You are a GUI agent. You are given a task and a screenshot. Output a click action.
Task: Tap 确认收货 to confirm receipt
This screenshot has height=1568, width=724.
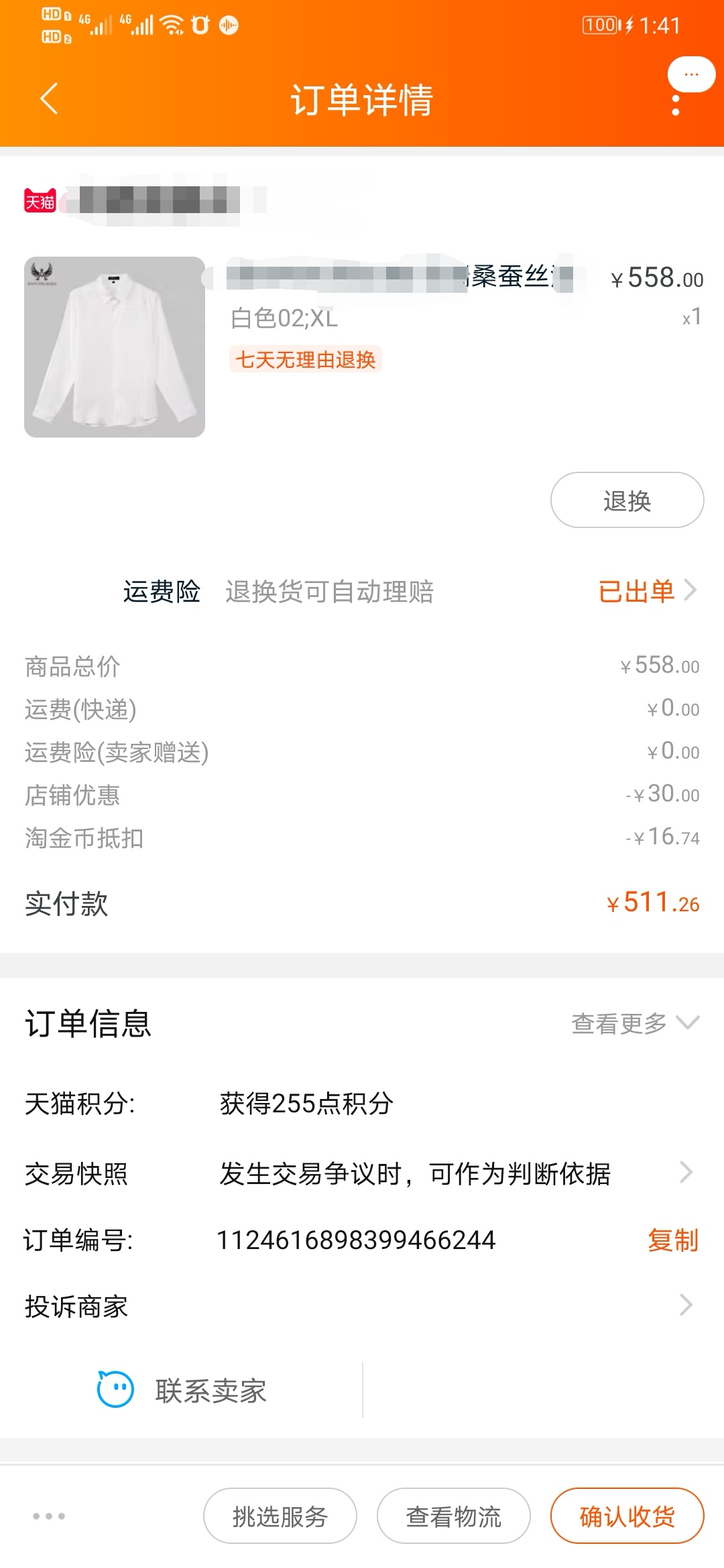tap(626, 1516)
